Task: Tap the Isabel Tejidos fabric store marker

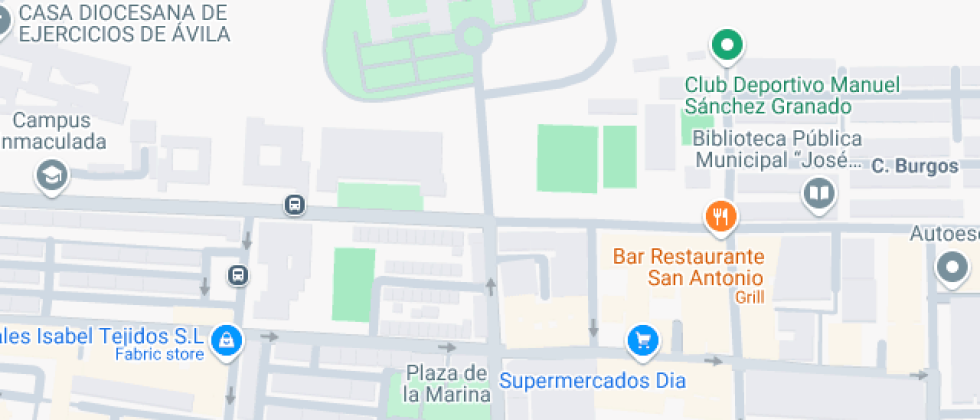Action: [229, 339]
